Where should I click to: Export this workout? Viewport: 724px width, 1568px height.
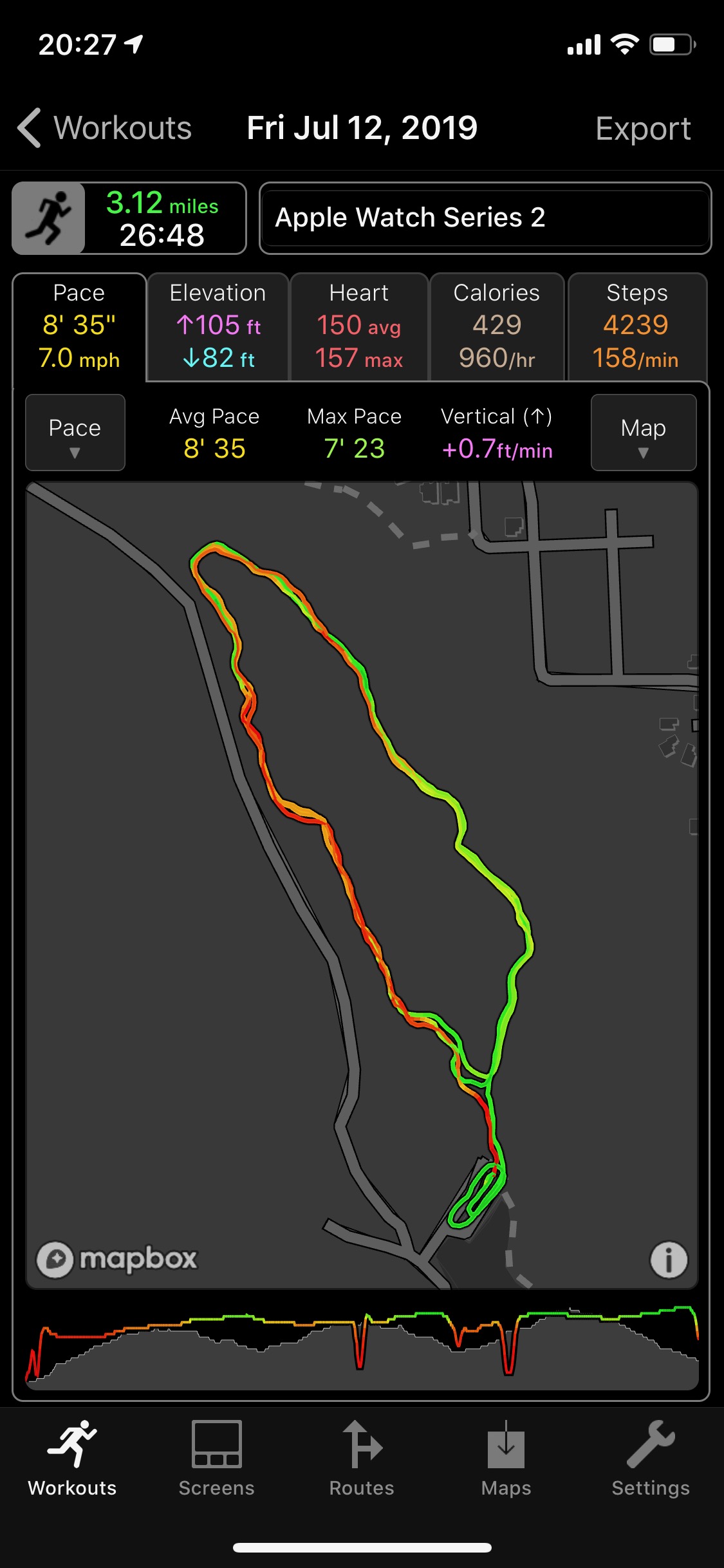[643, 128]
